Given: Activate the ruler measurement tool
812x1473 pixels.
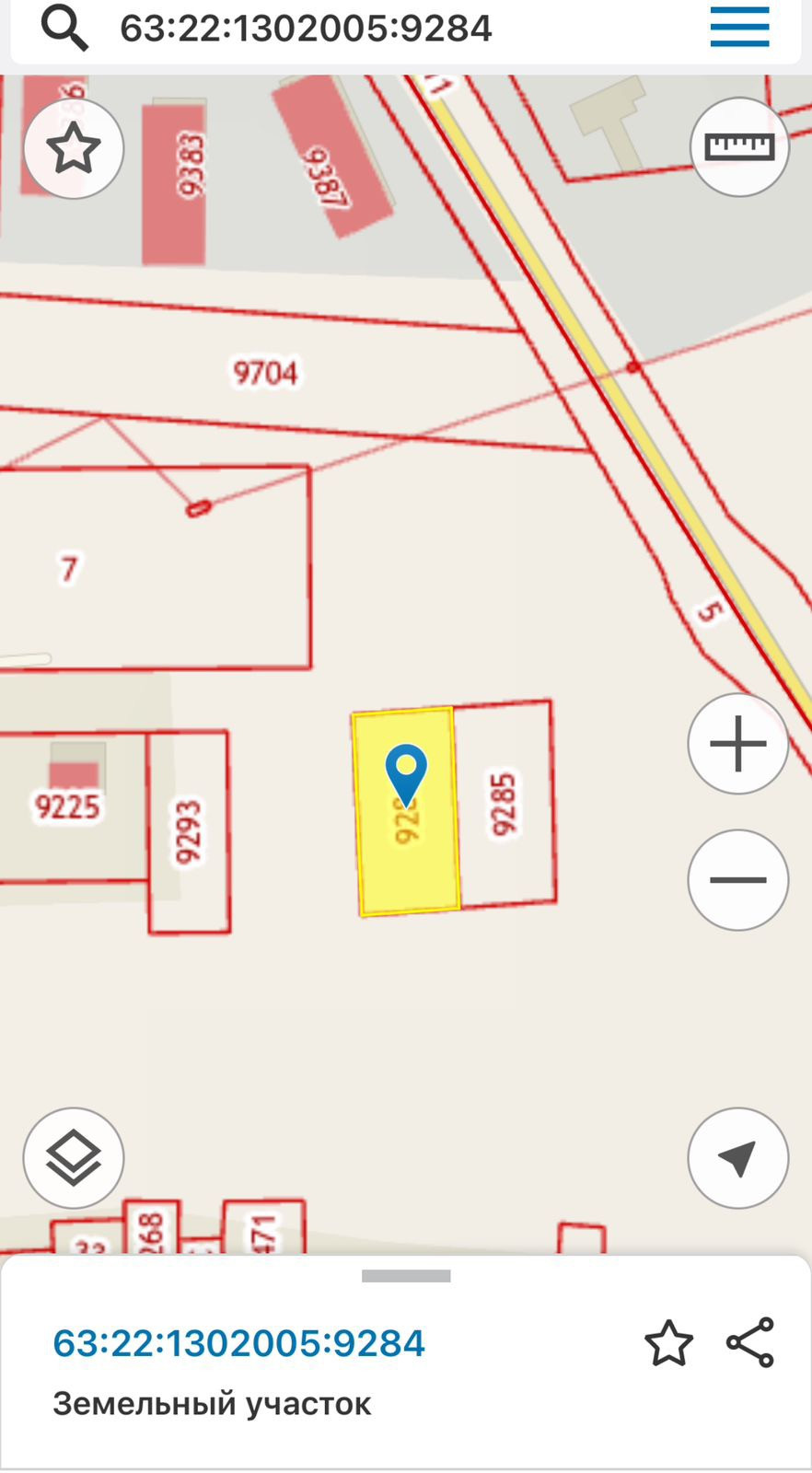Looking at the screenshot, I should click(739, 146).
